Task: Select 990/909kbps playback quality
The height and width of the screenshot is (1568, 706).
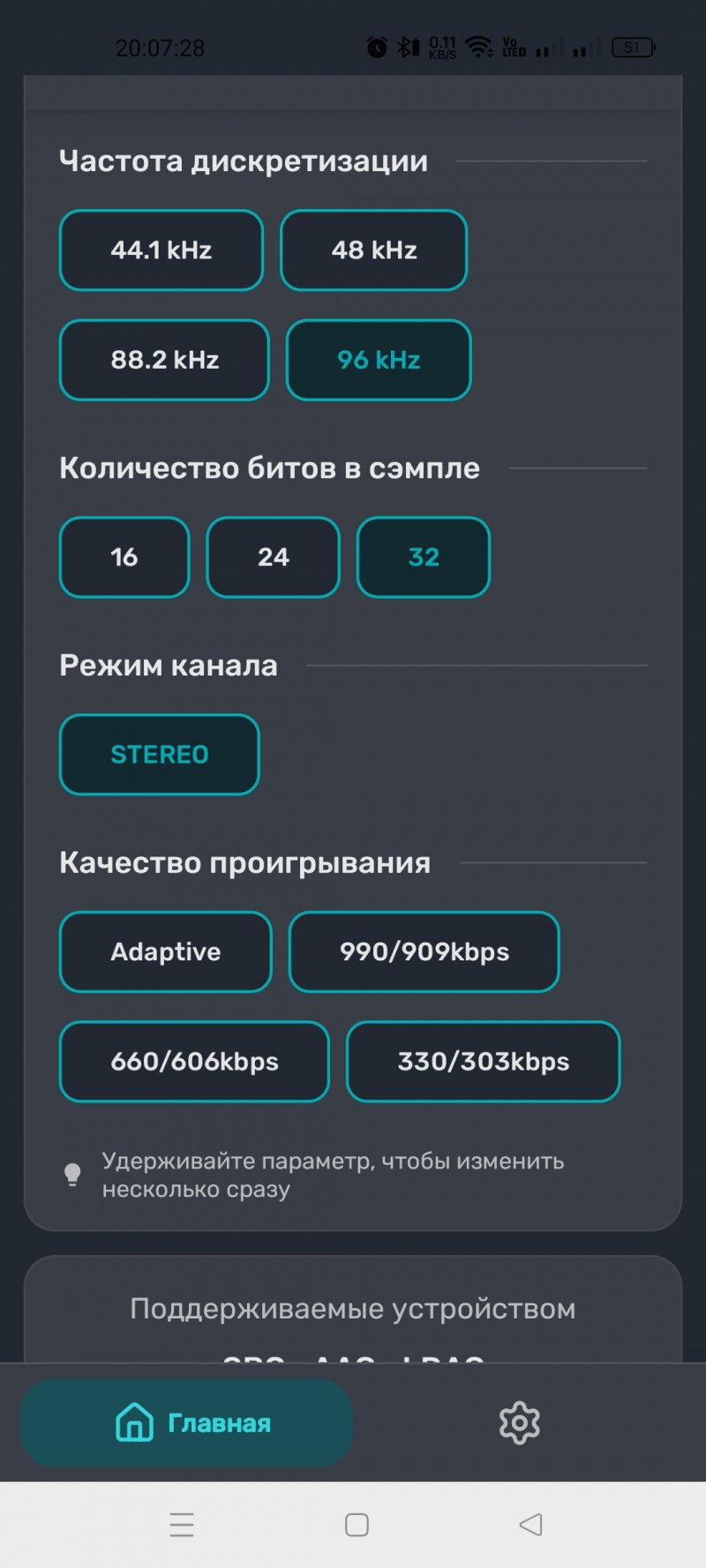Action: point(424,952)
